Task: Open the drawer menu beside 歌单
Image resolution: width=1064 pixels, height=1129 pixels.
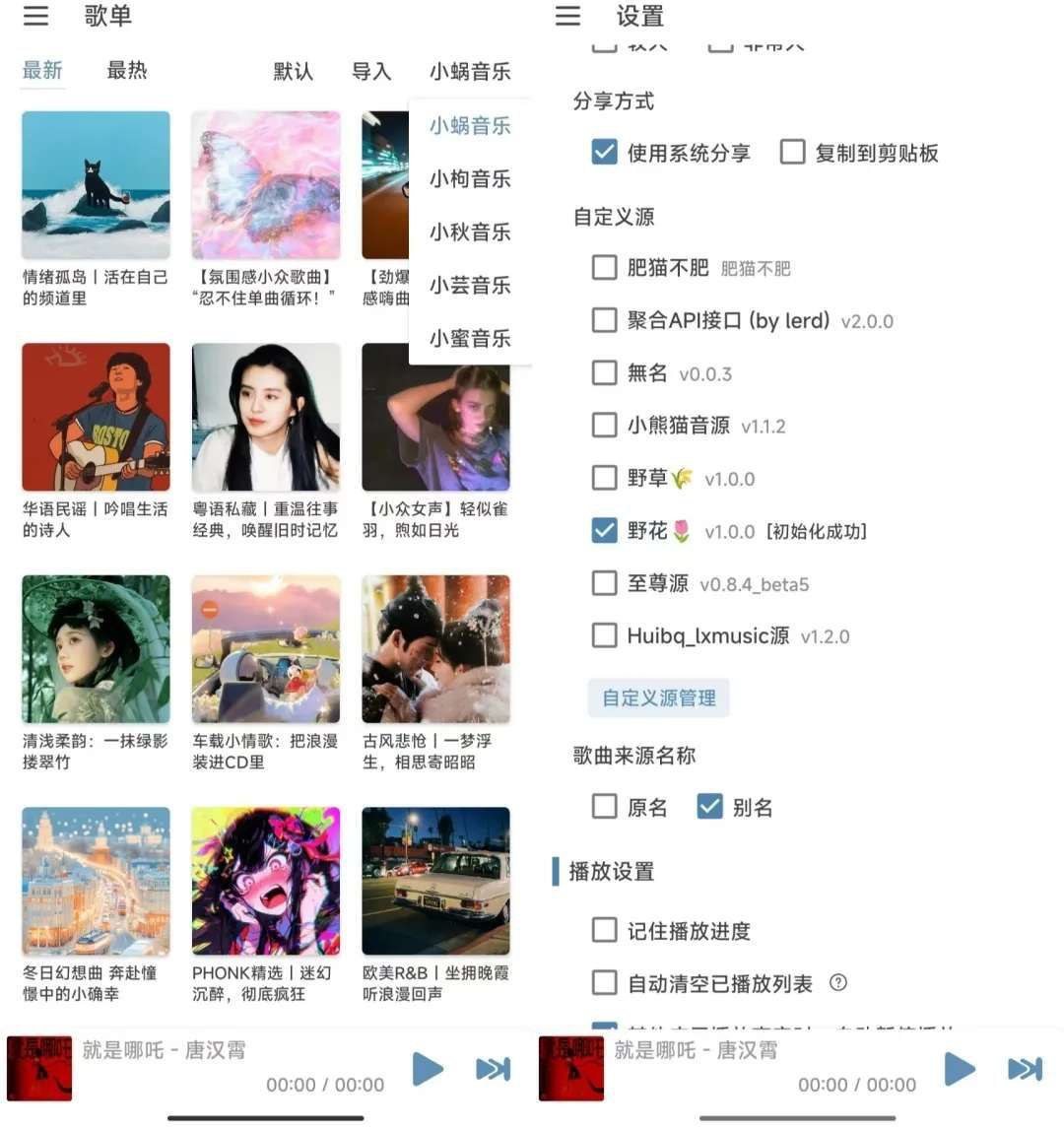Action: tap(35, 16)
